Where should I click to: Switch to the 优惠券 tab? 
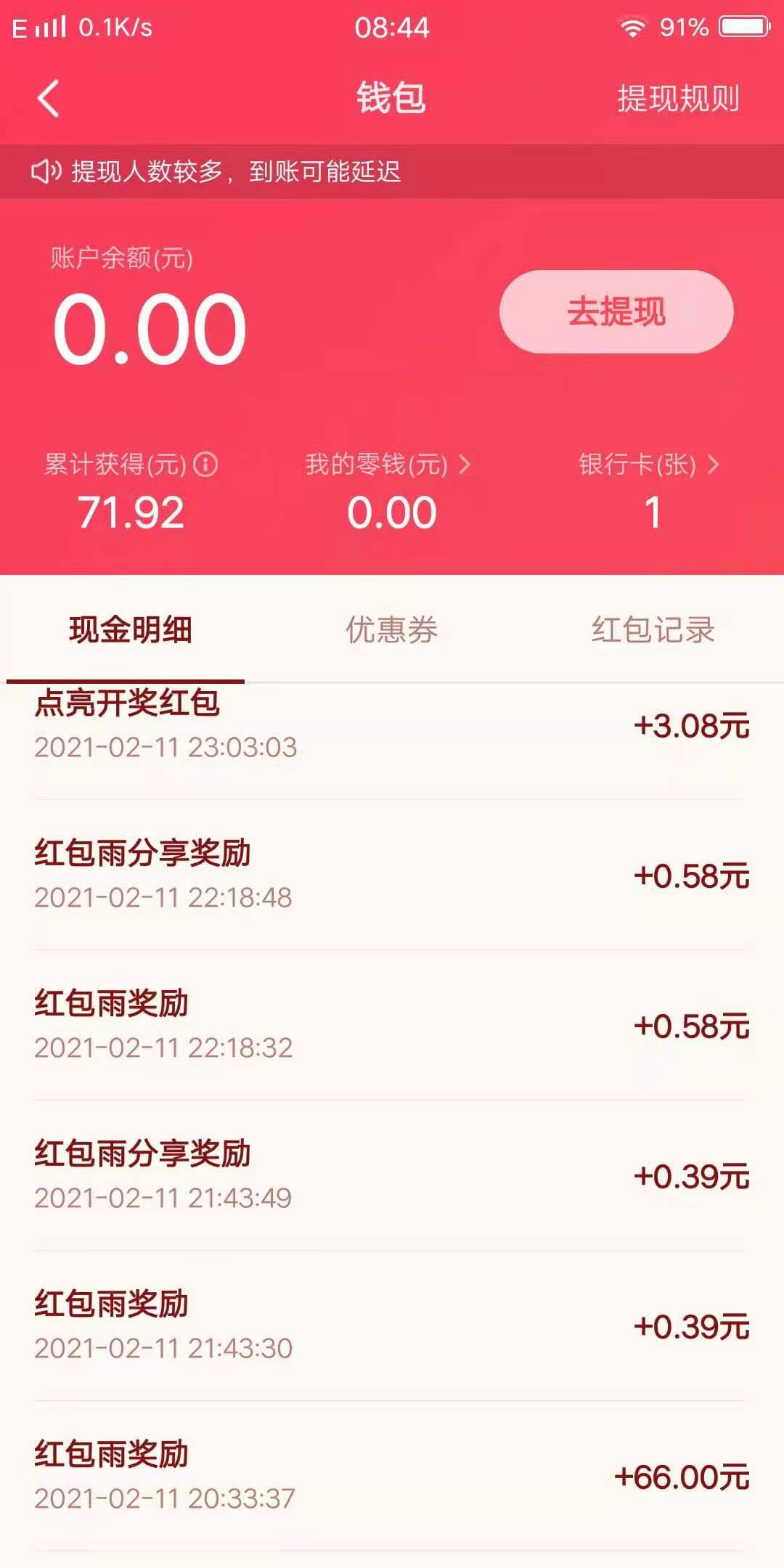392,629
